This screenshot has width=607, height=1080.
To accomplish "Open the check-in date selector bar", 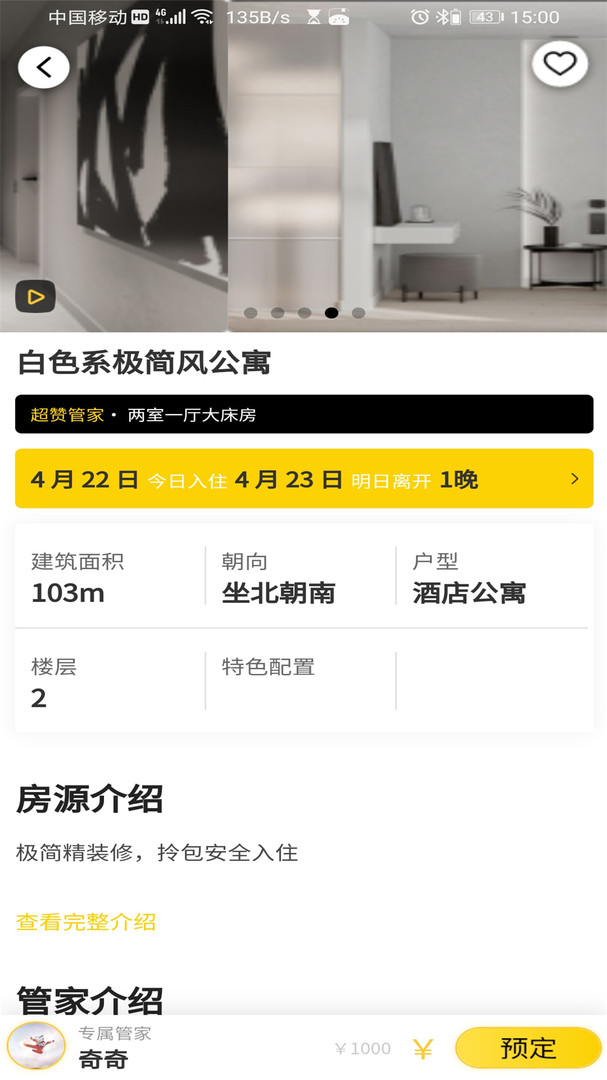I will pos(304,479).
